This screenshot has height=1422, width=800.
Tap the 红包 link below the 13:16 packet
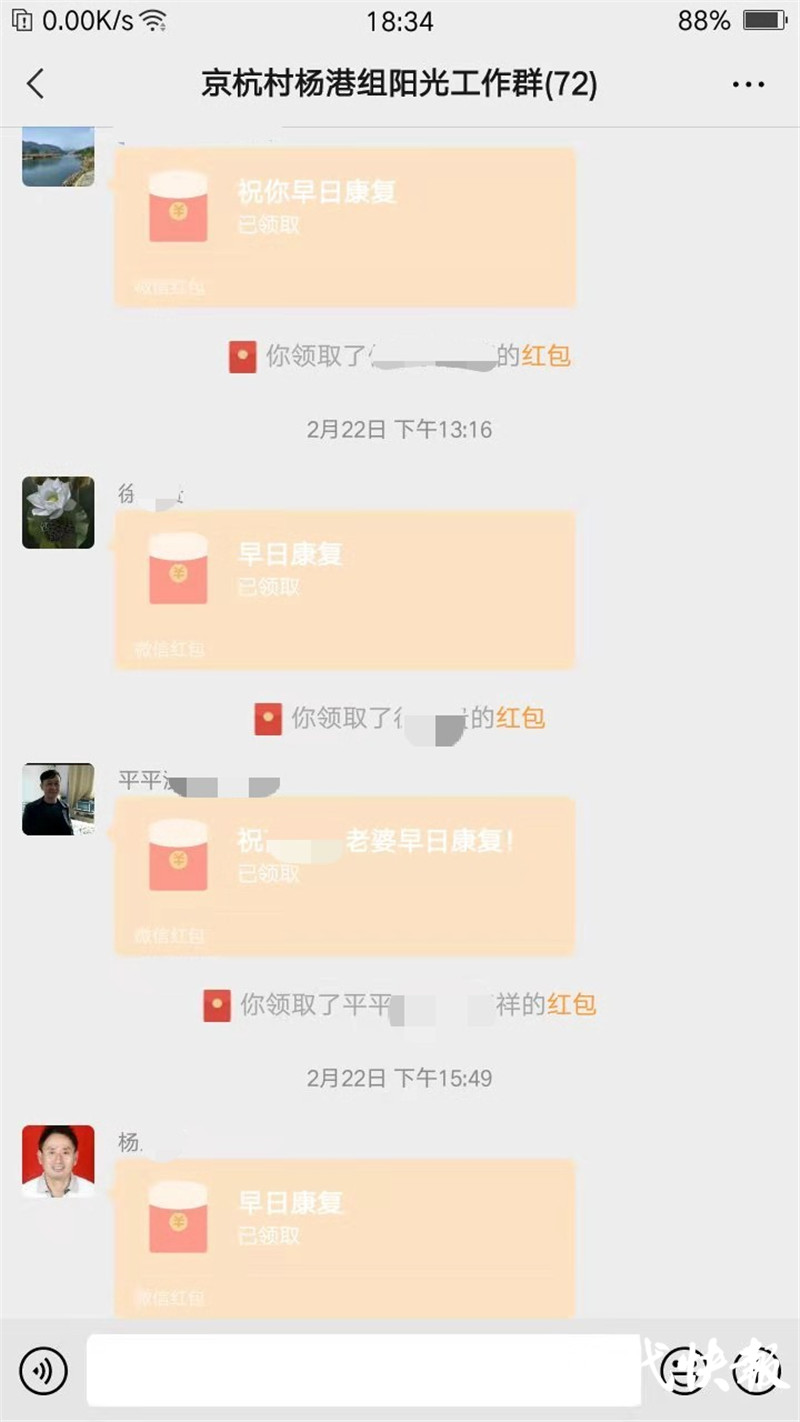click(x=520, y=717)
